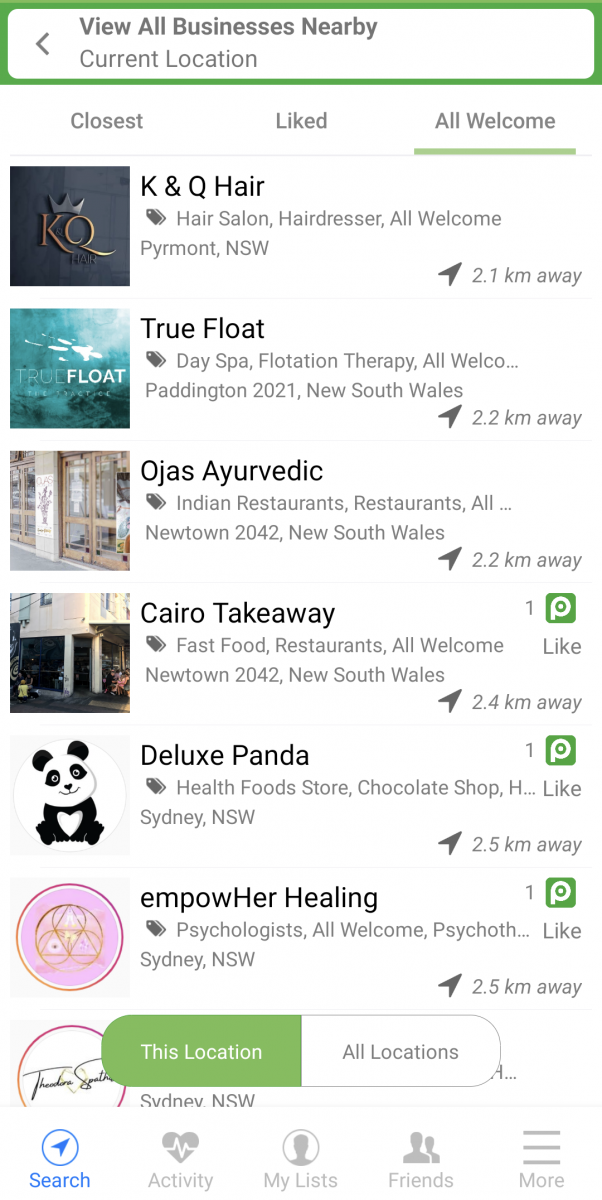Go to My Lists
The width and height of the screenshot is (602, 1200).
click(300, 1160)
